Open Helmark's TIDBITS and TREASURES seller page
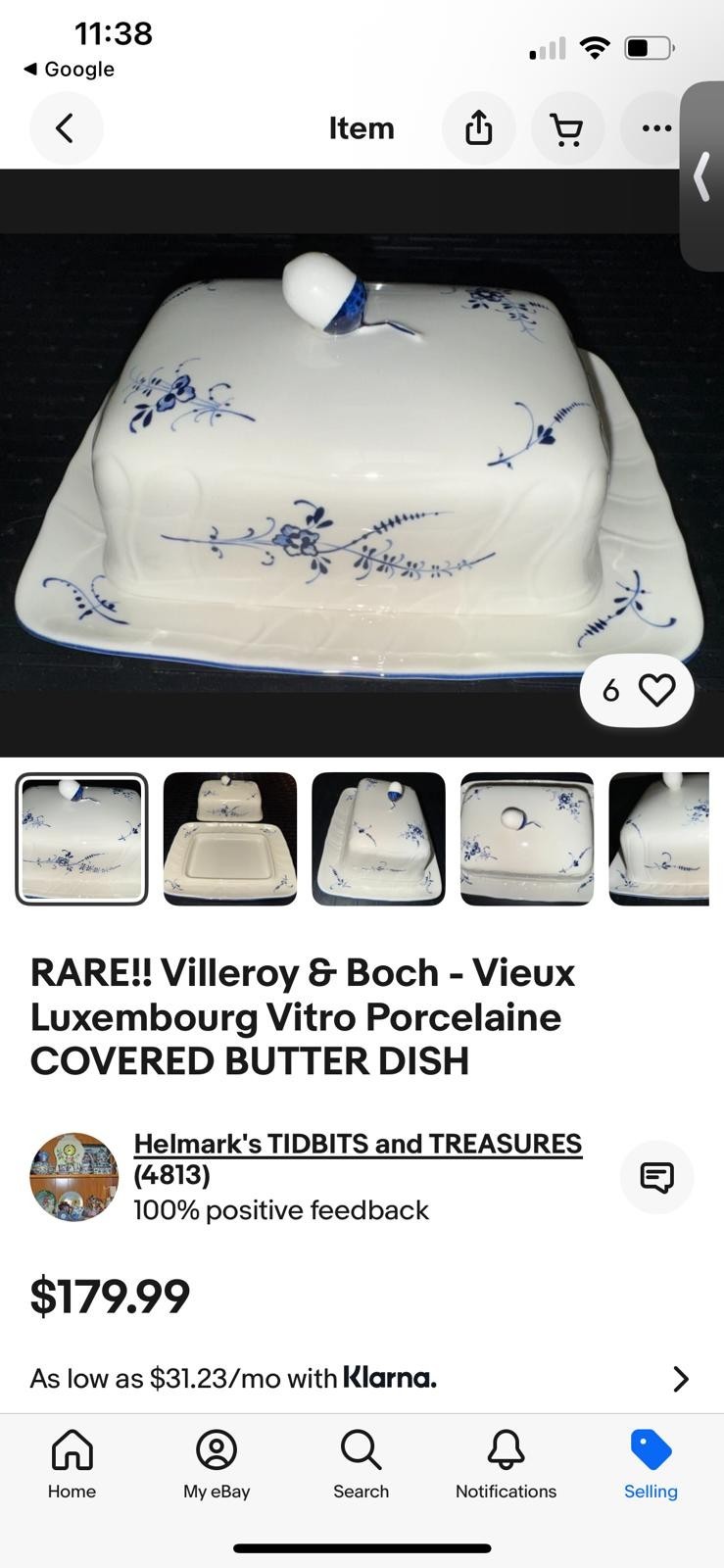 click(358, 1144)
